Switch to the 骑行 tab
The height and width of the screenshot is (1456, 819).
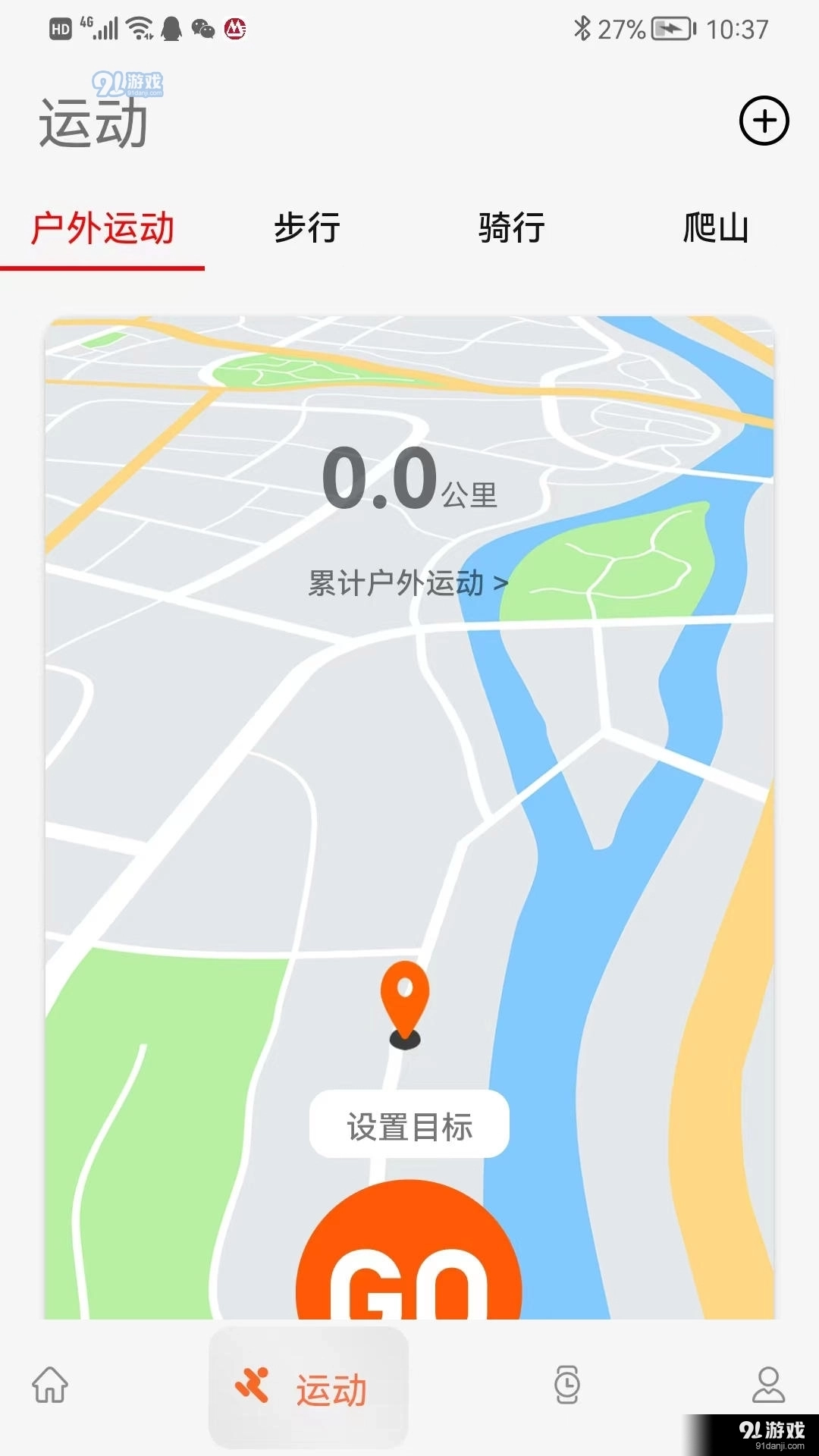(x=512, y=228)
